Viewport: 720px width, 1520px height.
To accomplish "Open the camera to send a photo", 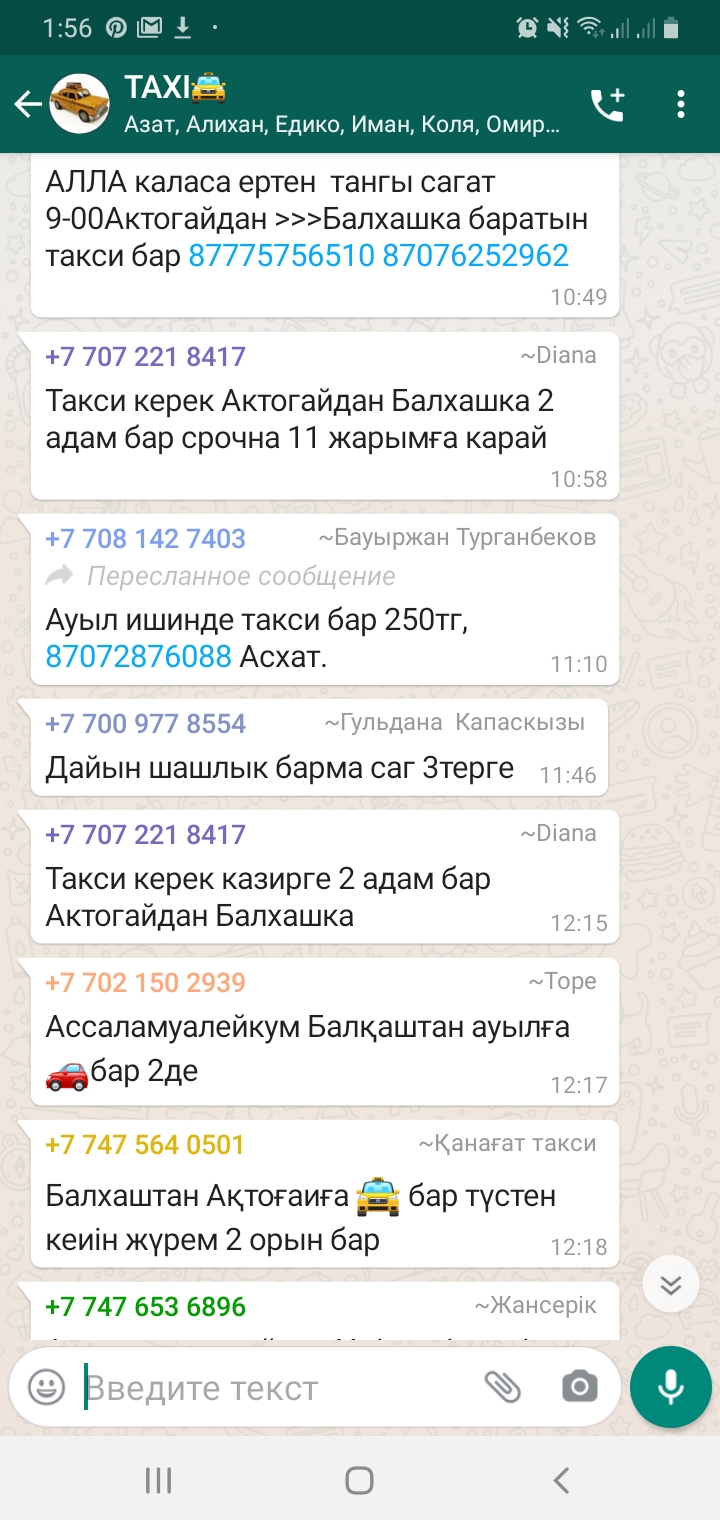I will [579, 1387].
